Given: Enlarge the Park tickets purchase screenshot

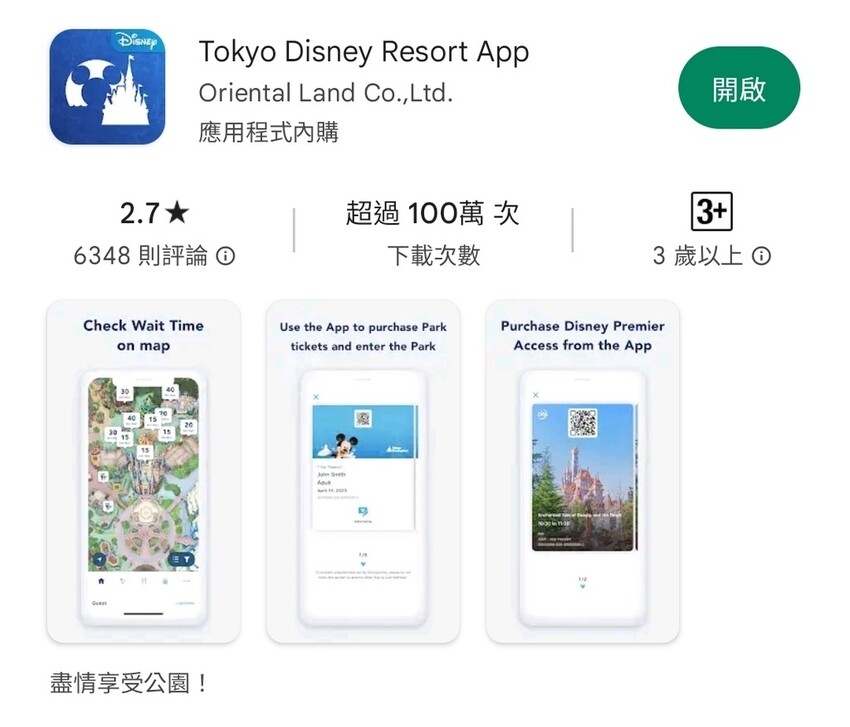Looking at the screenshot, I should (363, 470).
